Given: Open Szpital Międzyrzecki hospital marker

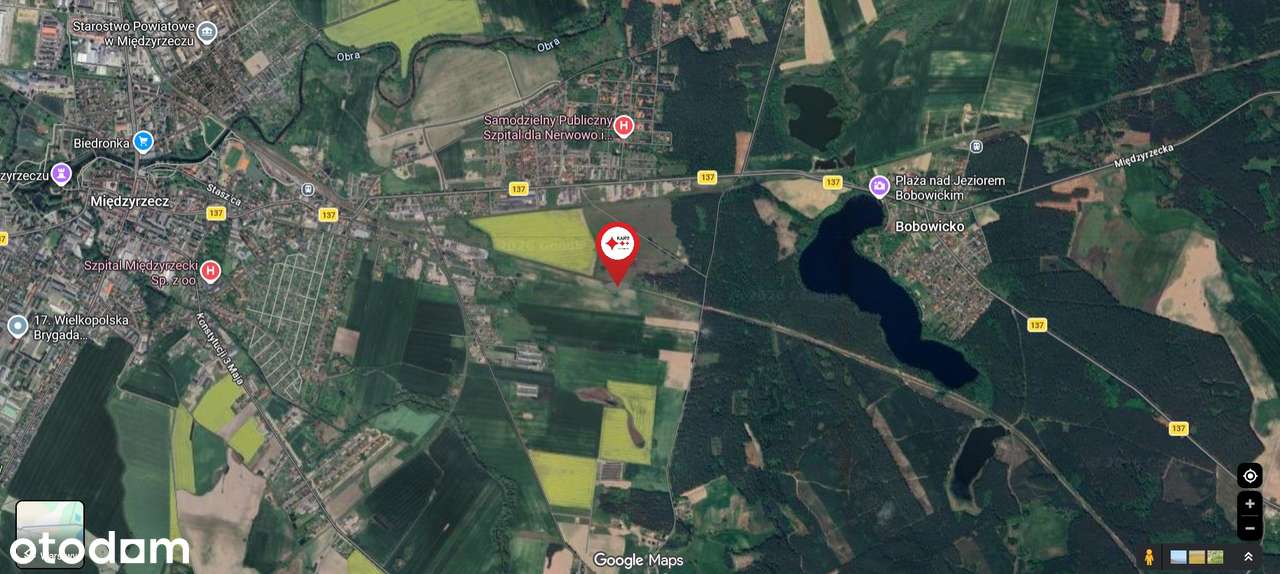Looking at the screenshot, I should point(210,271).
